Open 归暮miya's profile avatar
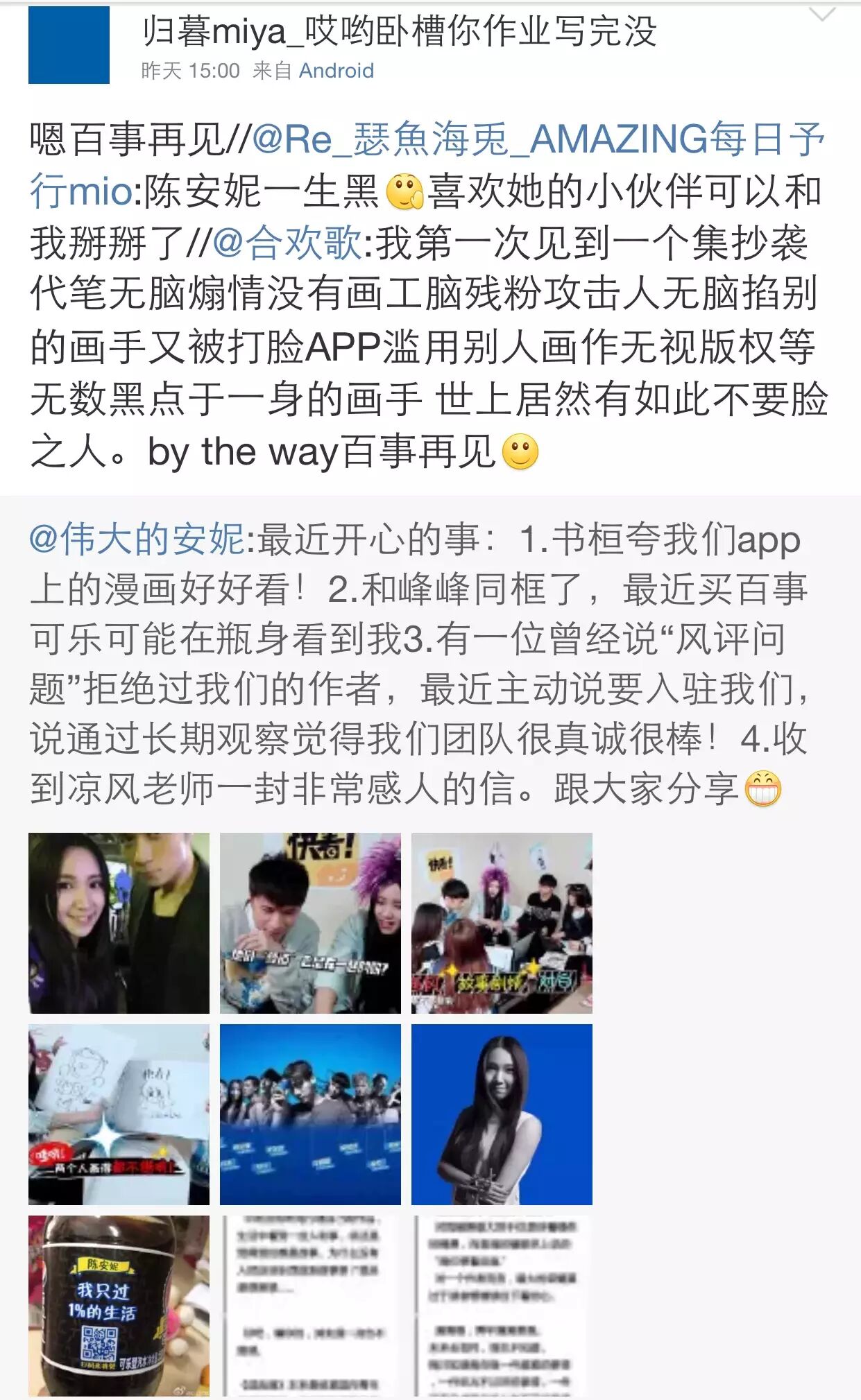The width and height of the screenshot is (861, 1400). click(69, 45)
